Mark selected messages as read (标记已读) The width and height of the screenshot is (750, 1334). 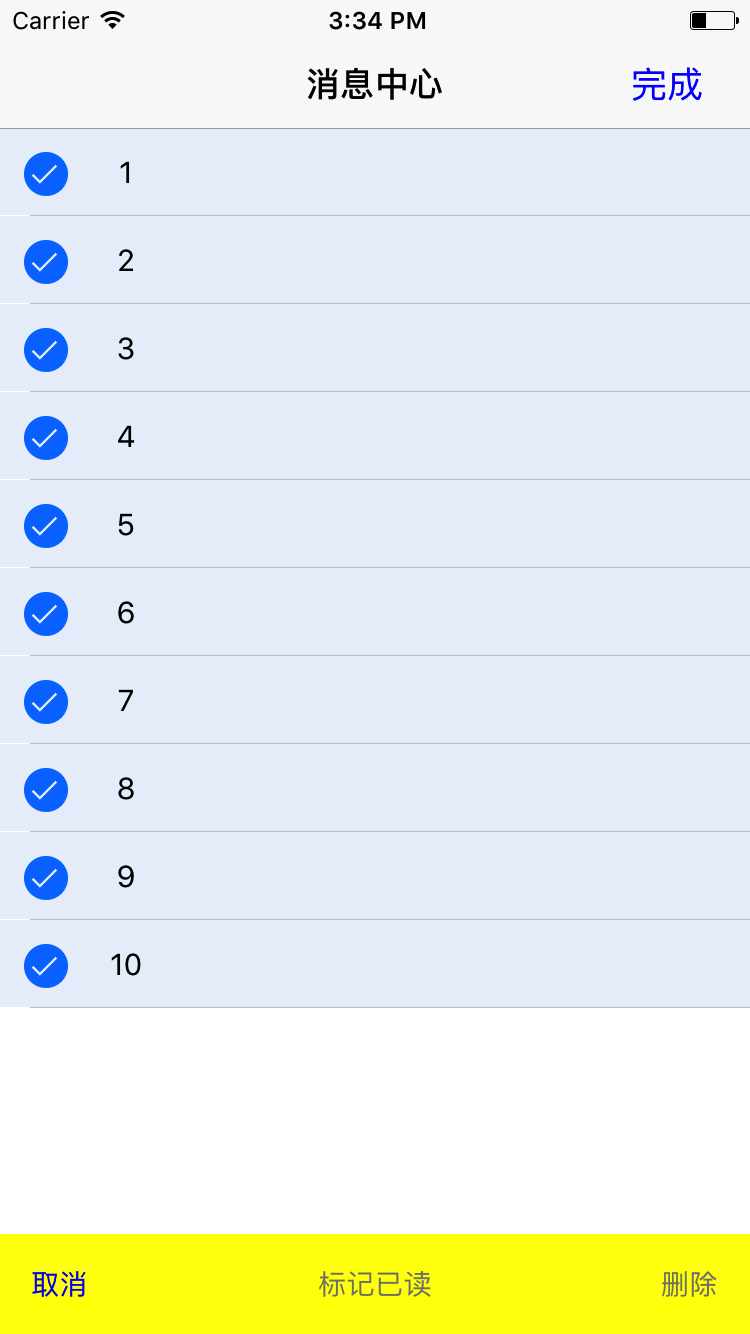click(x=375, y=1284)
